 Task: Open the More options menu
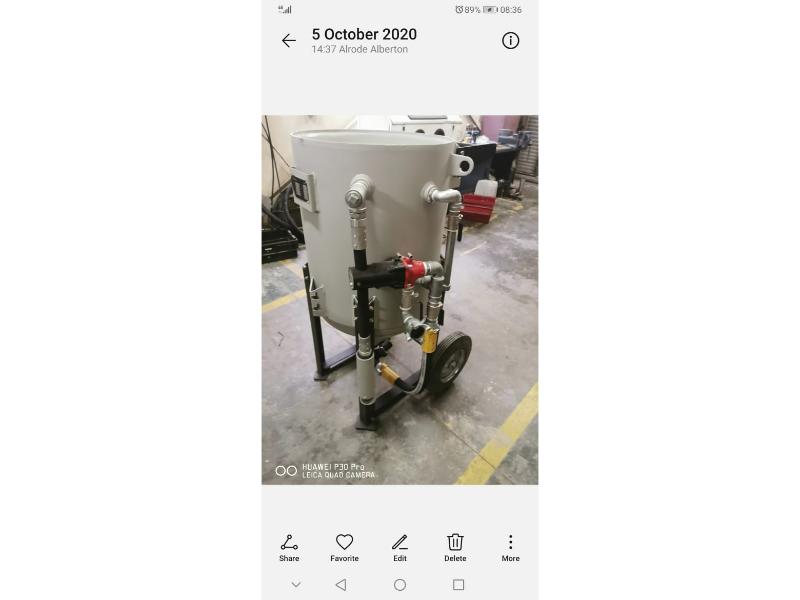(510, 547)
